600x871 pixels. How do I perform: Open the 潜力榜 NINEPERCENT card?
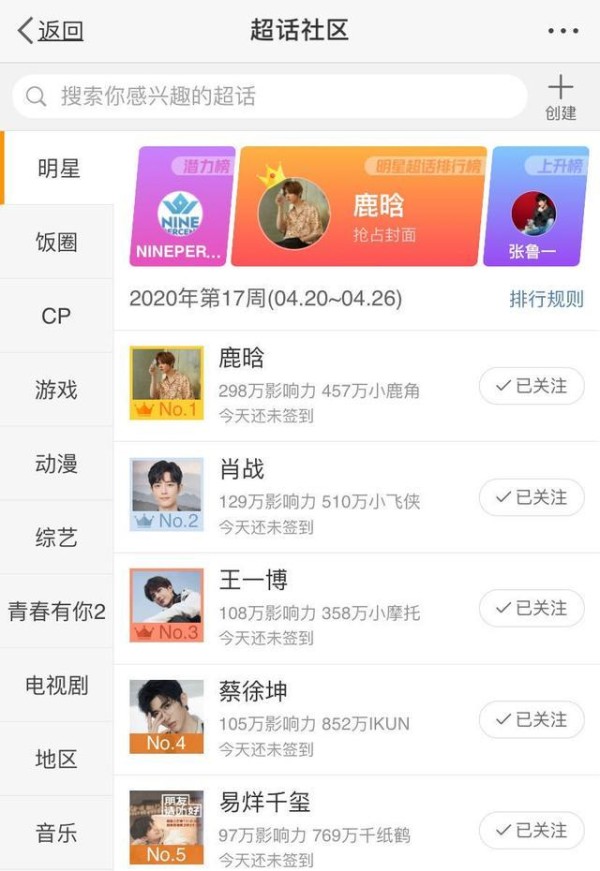point(181,208)
